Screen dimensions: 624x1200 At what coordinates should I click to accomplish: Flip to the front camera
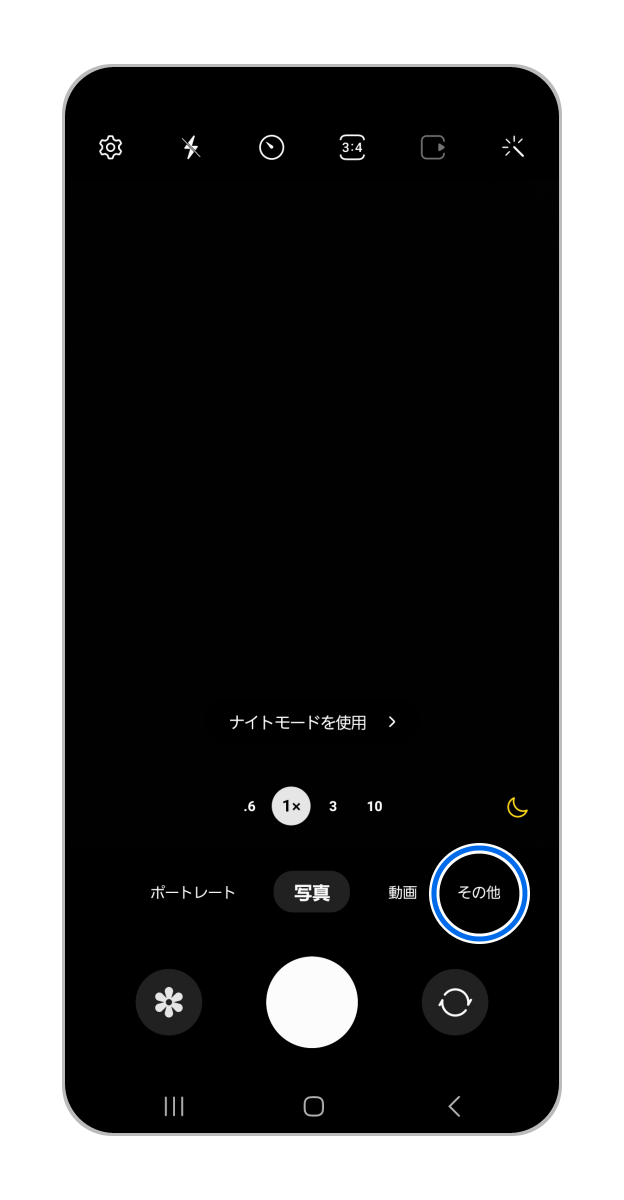455,1002
